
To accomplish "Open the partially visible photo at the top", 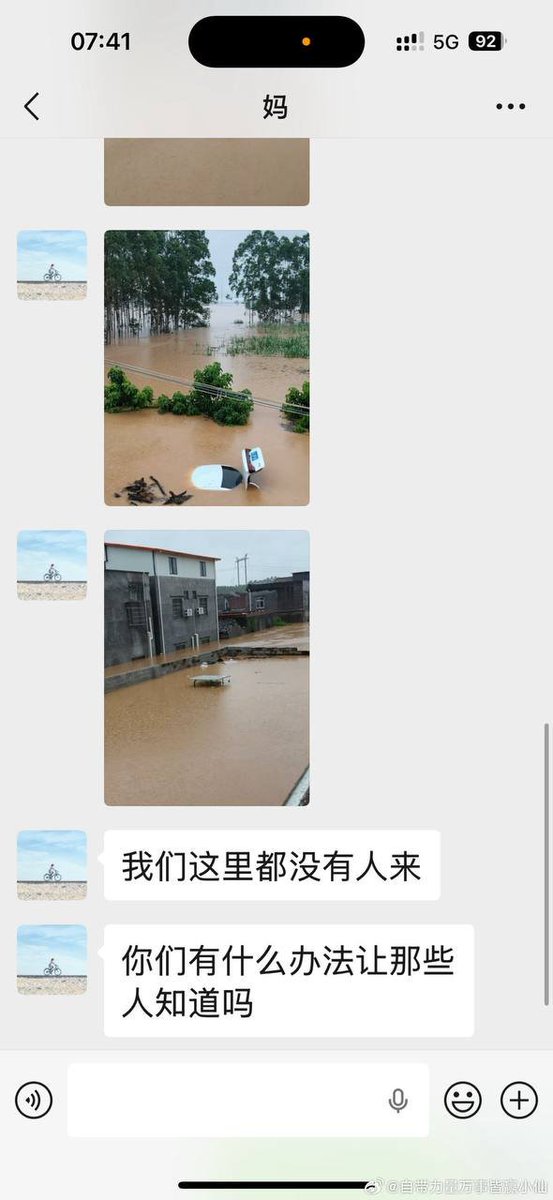I will pyautogui.click(x=207, y=172).
